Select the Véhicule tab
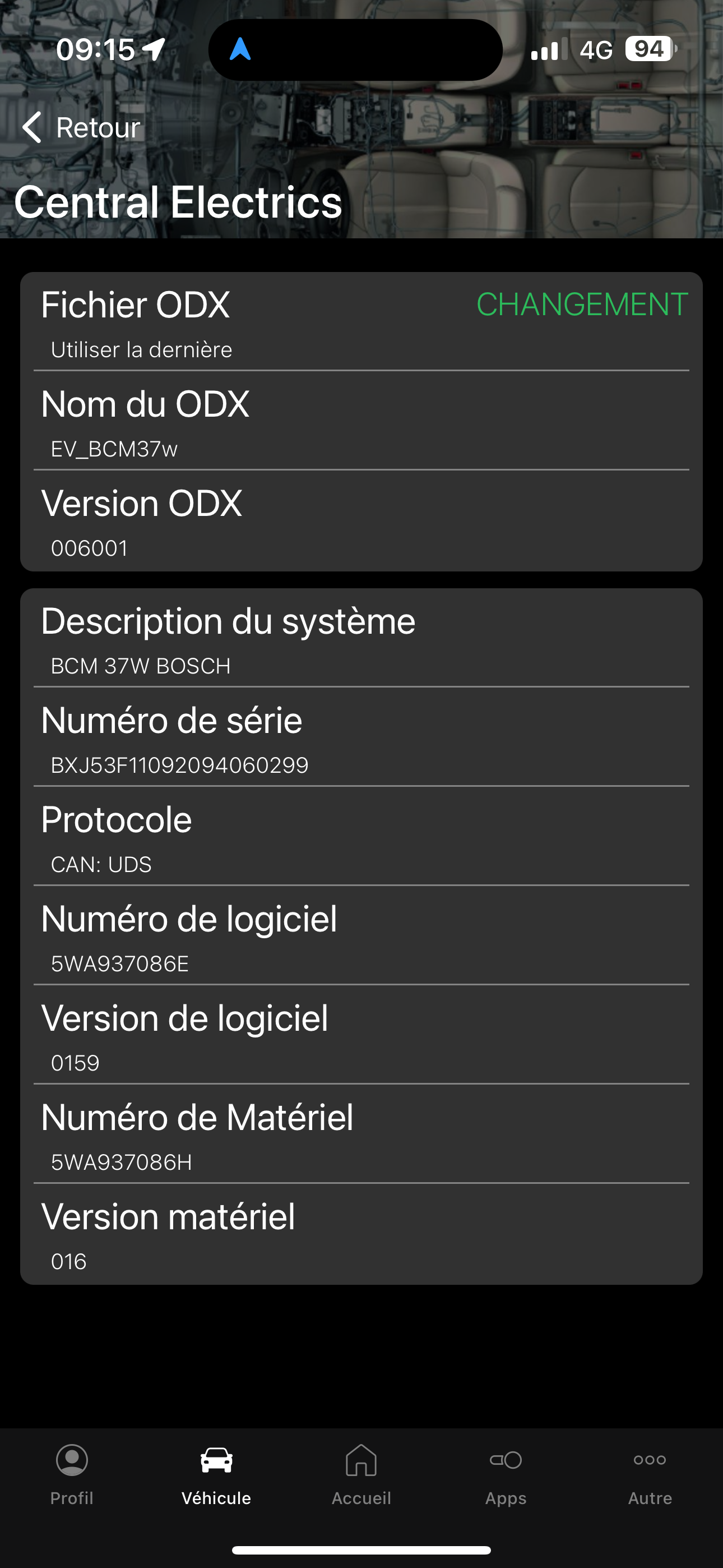The width and height of the screenshot is (723, 1568). tap(216, 1474)
